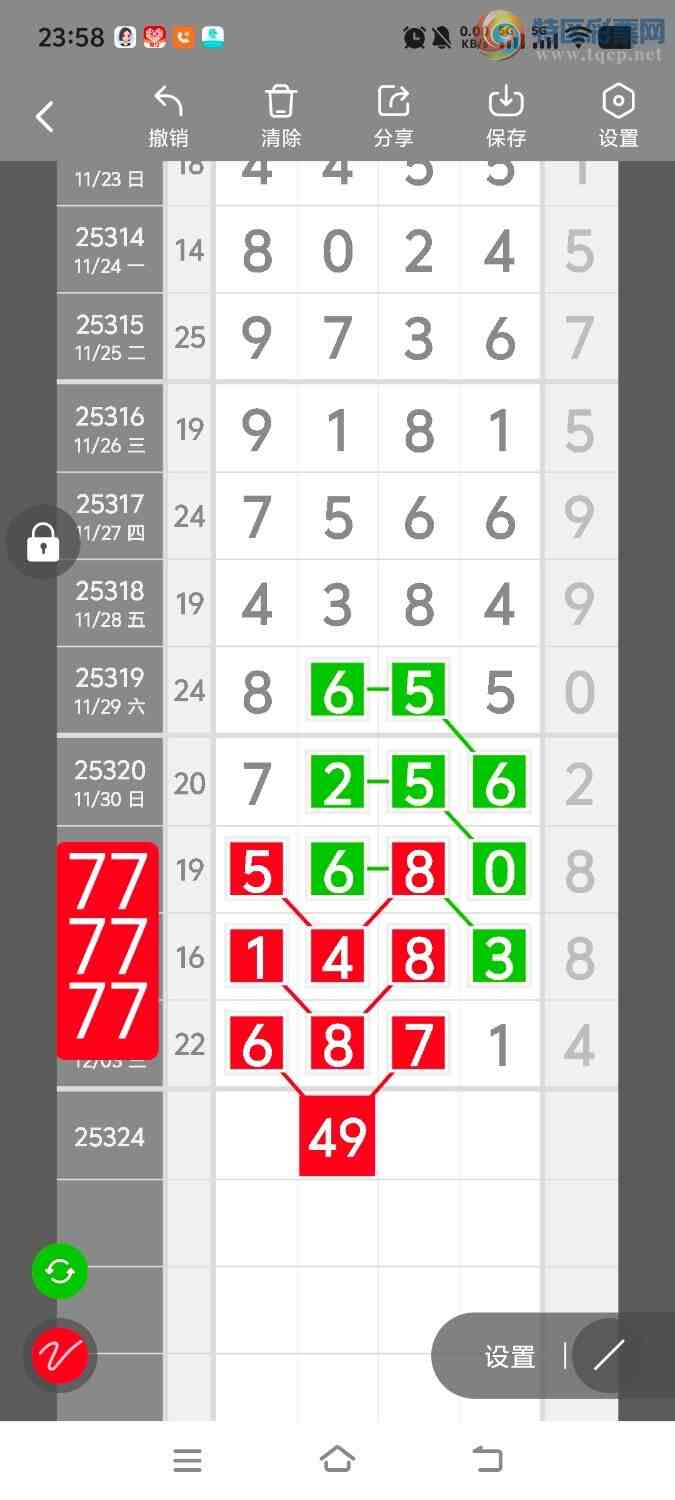
Task: Choose the diagonal line tool
Action: [608, 1356]
